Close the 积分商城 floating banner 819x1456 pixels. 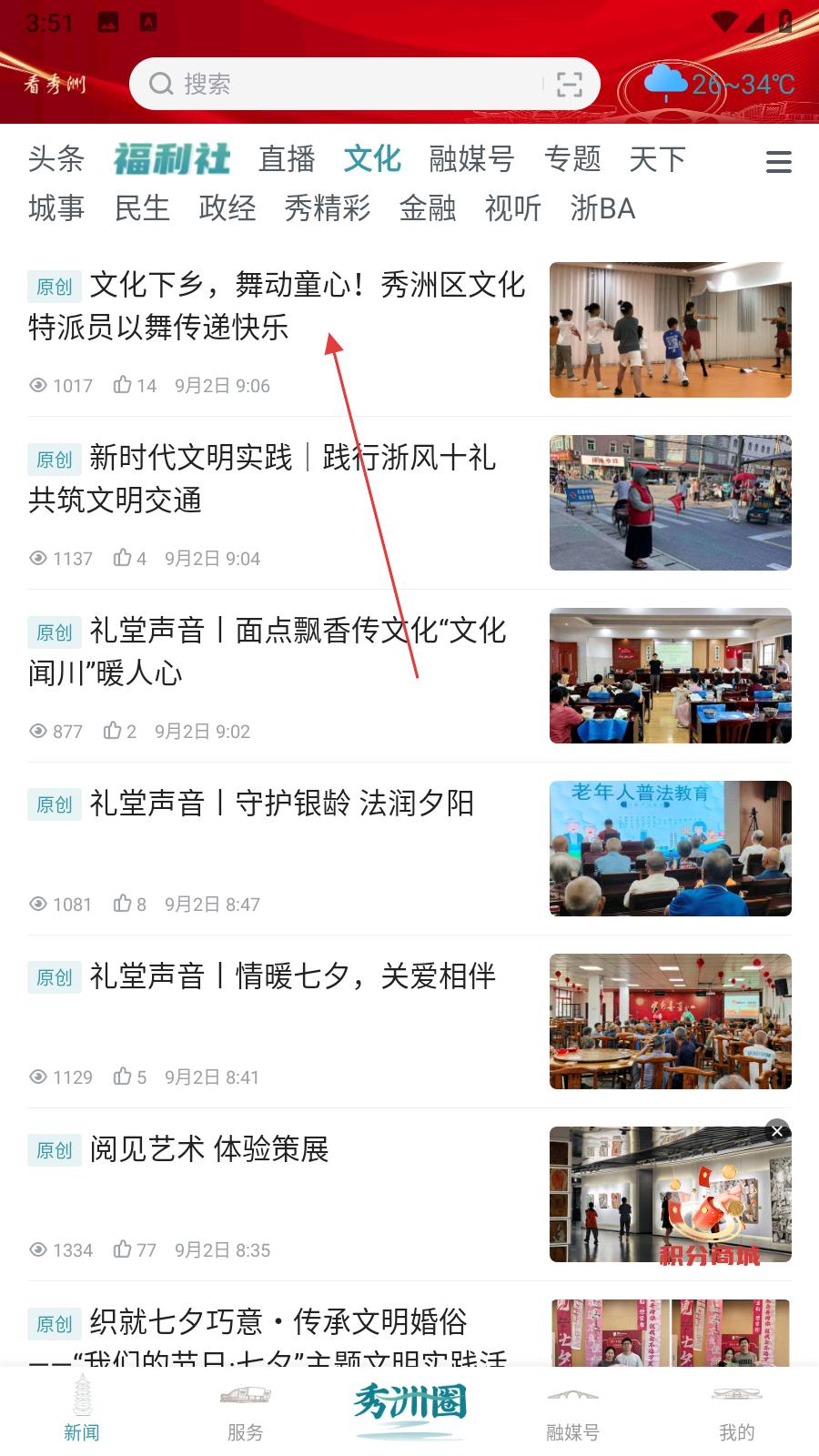pos(776,1130)
